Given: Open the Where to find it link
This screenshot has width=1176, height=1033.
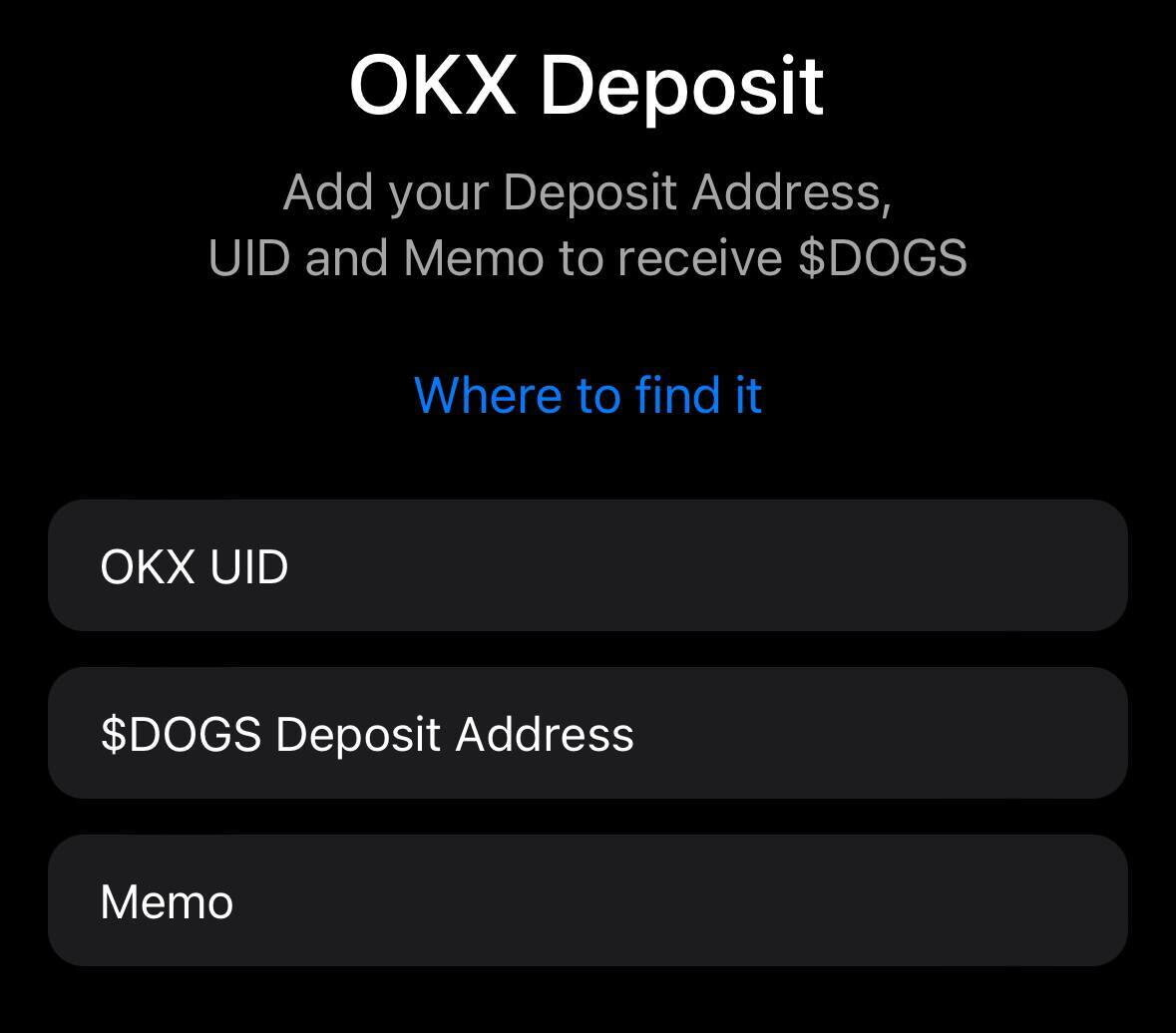Looking at the screenshot, I should coord(588,395).
